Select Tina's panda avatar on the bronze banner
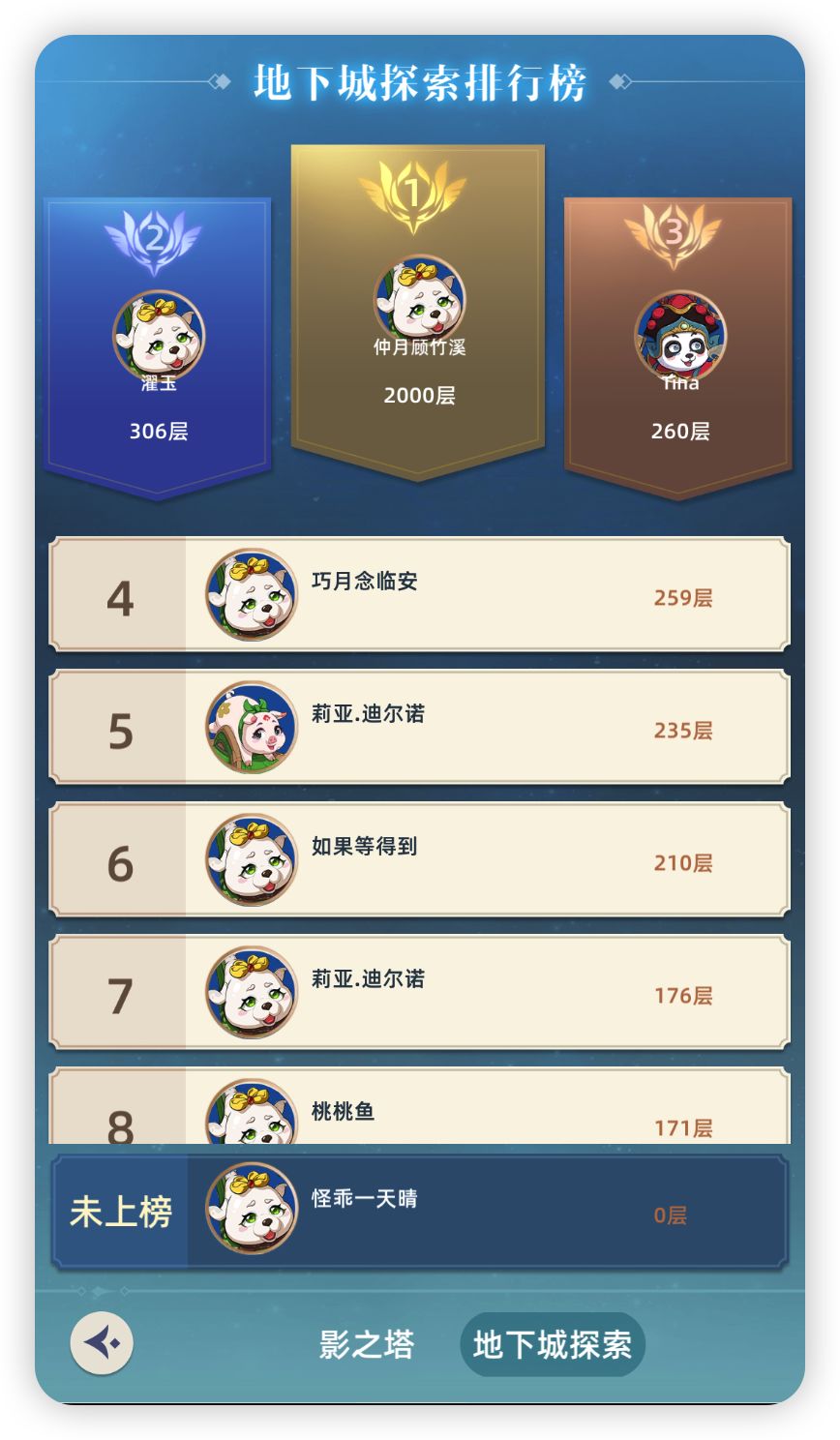Image resolution: width=840 pixels, height=1440 pixels. pos(680,334)
